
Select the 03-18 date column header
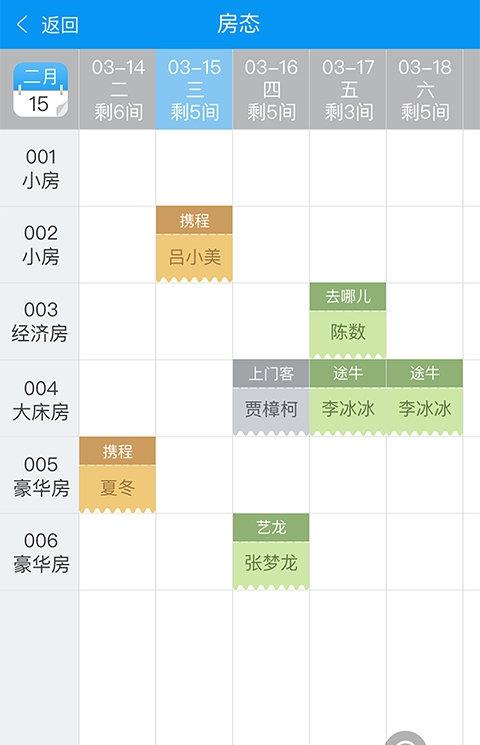pyautogui.click(x=425, y=89)
